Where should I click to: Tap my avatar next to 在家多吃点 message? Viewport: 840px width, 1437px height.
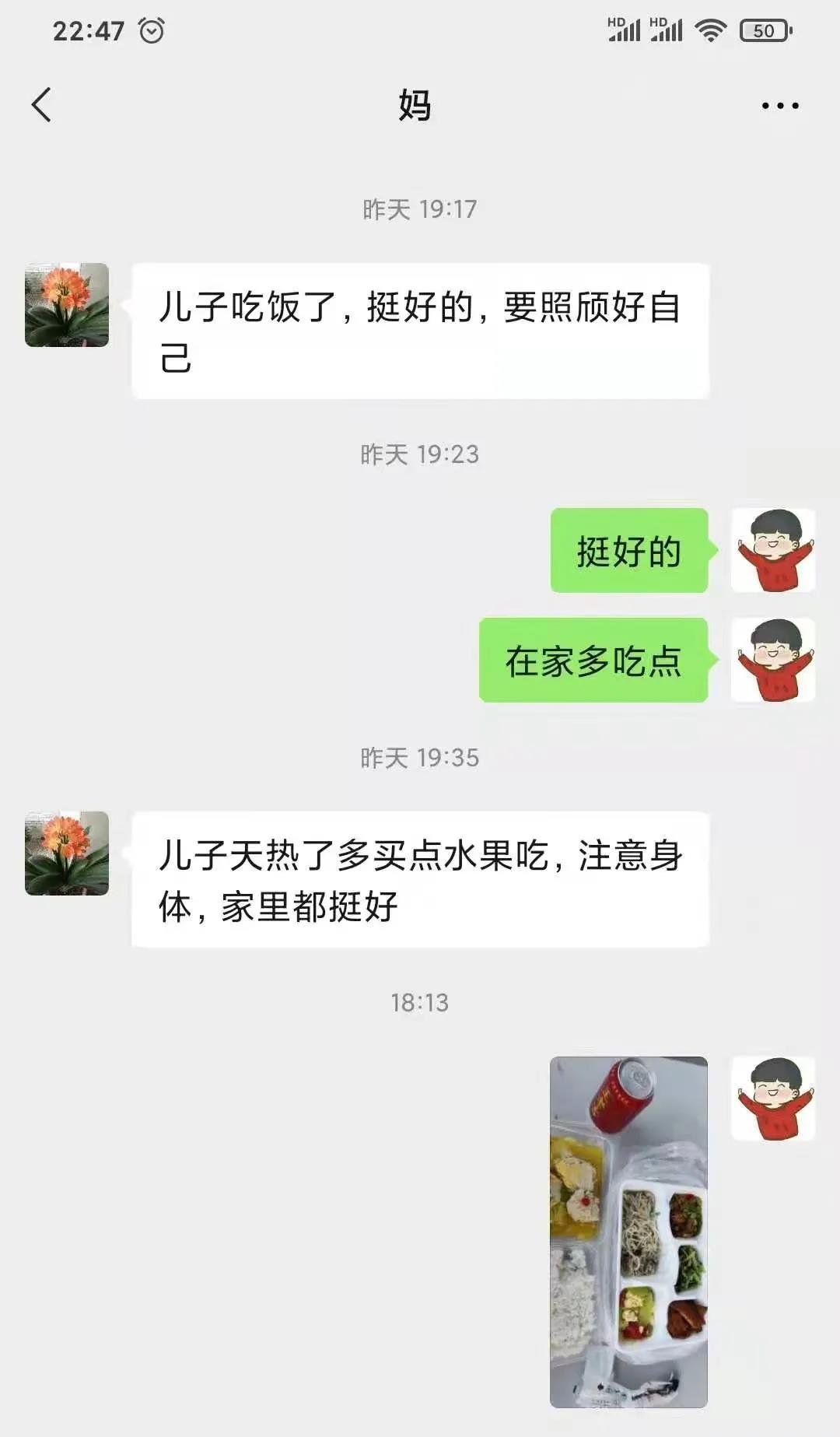pos(772,660)
